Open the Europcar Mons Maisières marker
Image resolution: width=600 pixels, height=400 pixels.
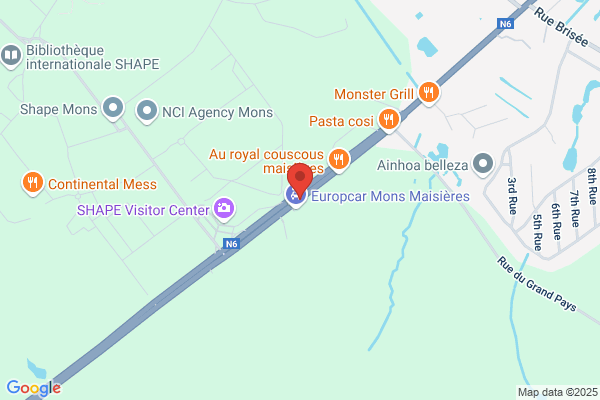click(295, 196)
